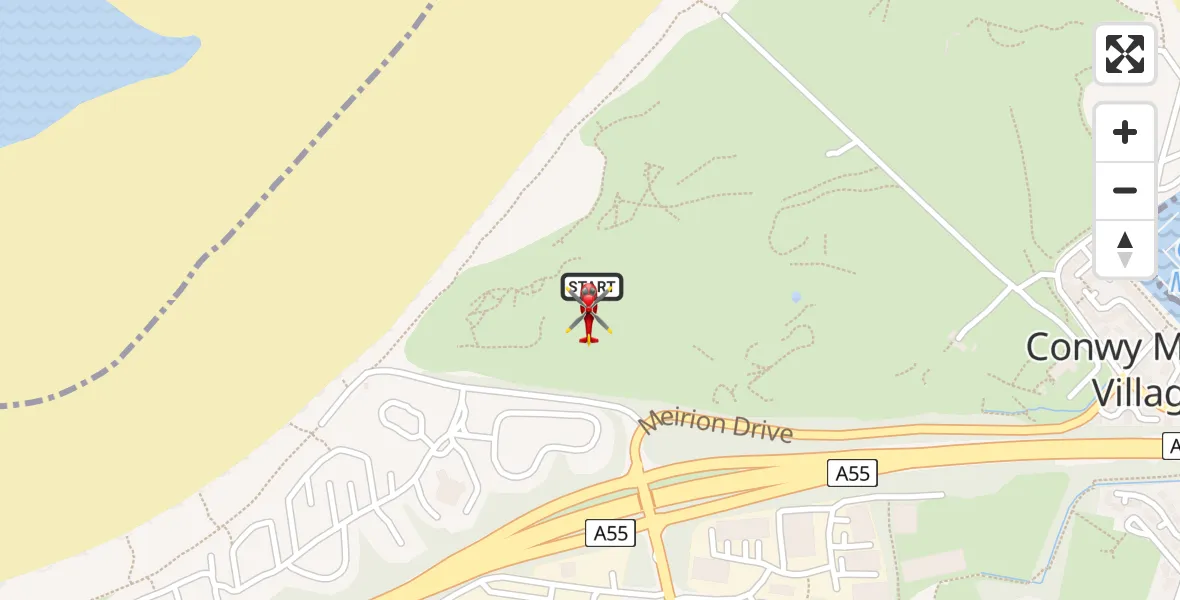Zoom in on the map

click(1125, 133)
